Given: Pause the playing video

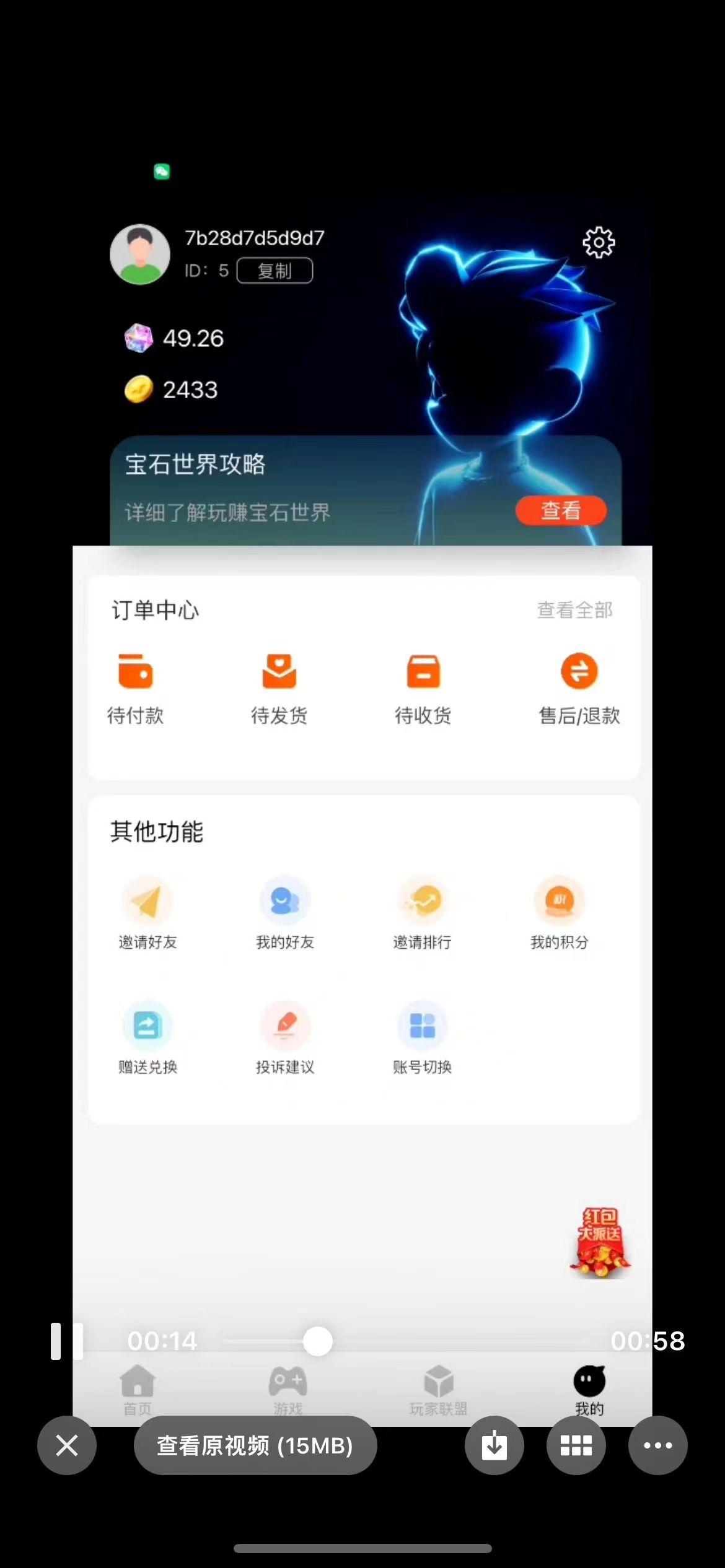Looking at the screenshot, I should pyautogui.click(x=67, y=1341).
